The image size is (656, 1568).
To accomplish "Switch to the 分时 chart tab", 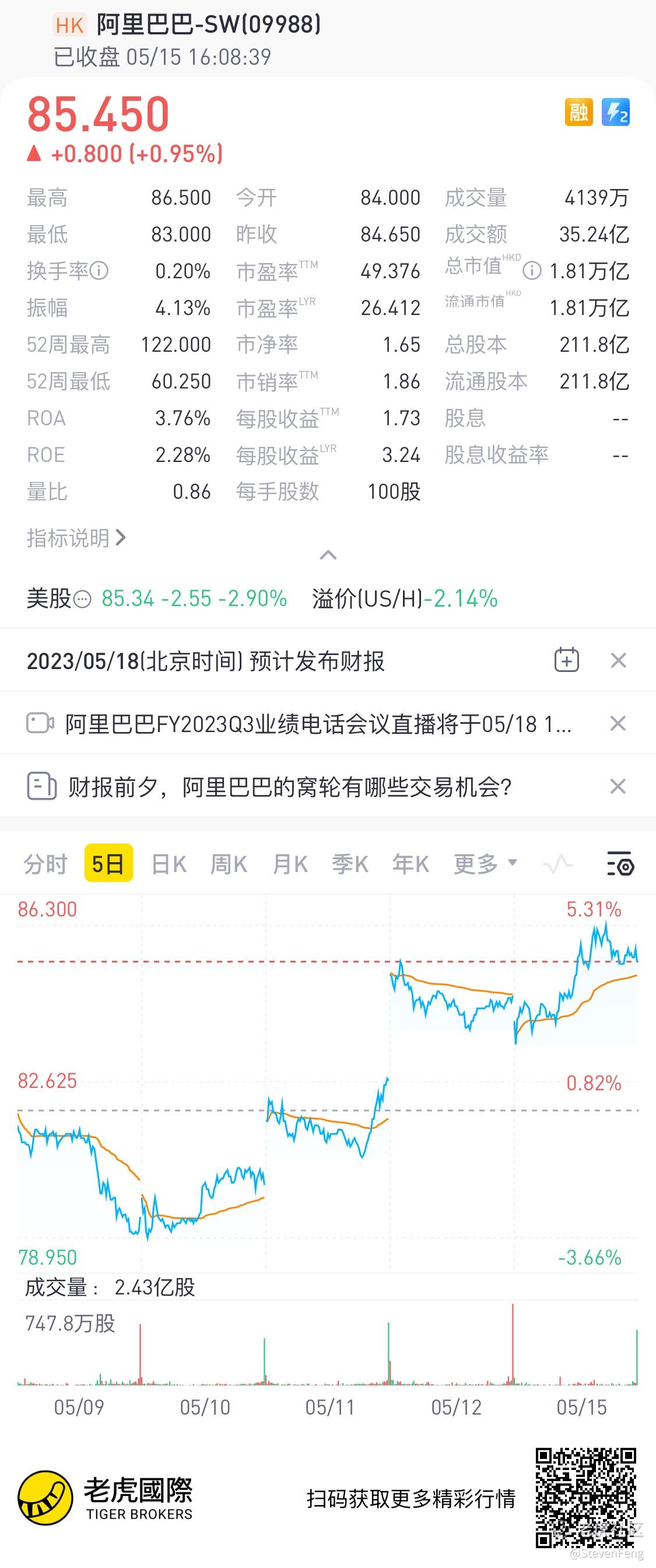I will [45, 864].
